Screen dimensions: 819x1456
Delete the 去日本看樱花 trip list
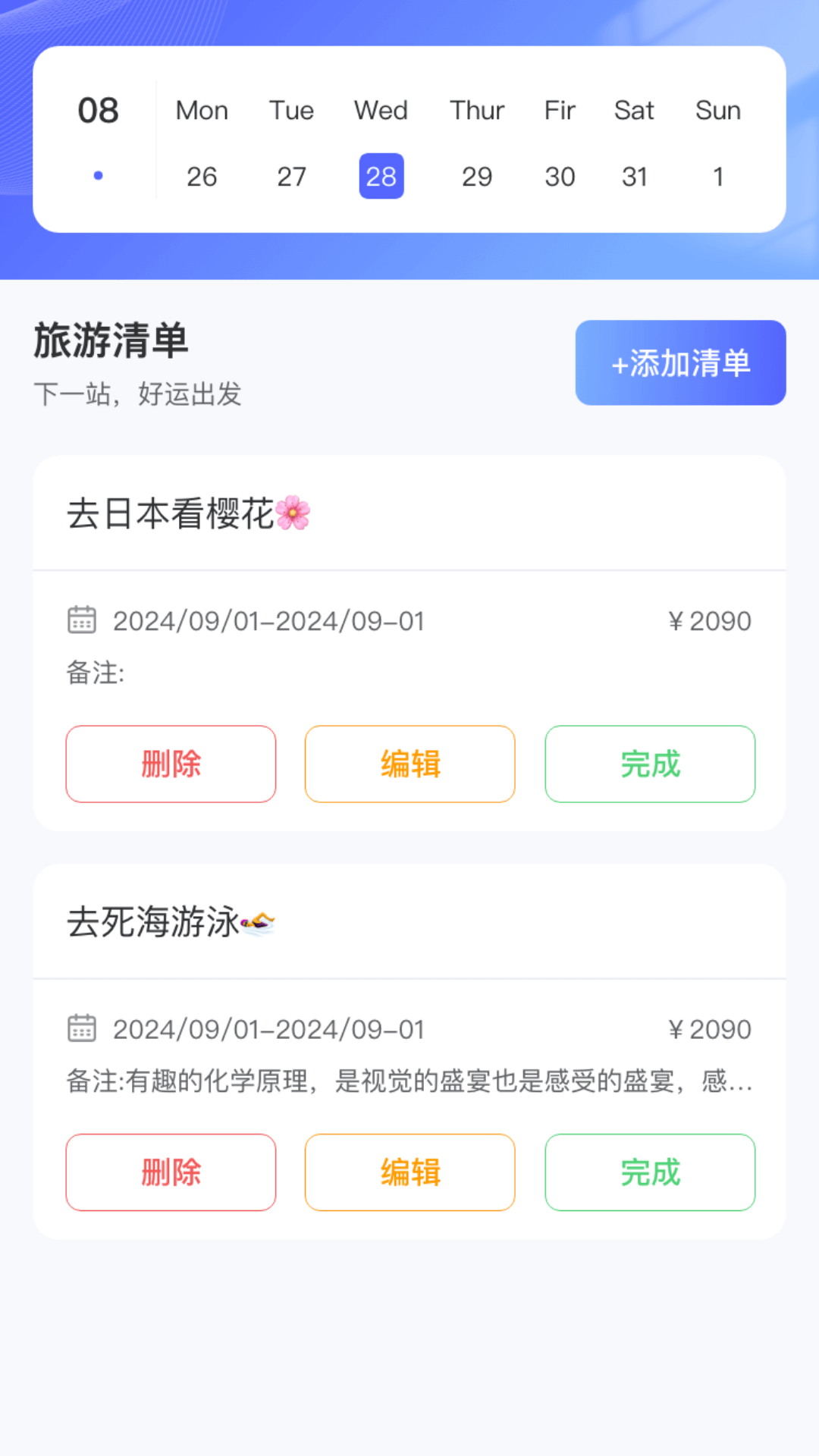pyautogui.click(x=171, y=764)
